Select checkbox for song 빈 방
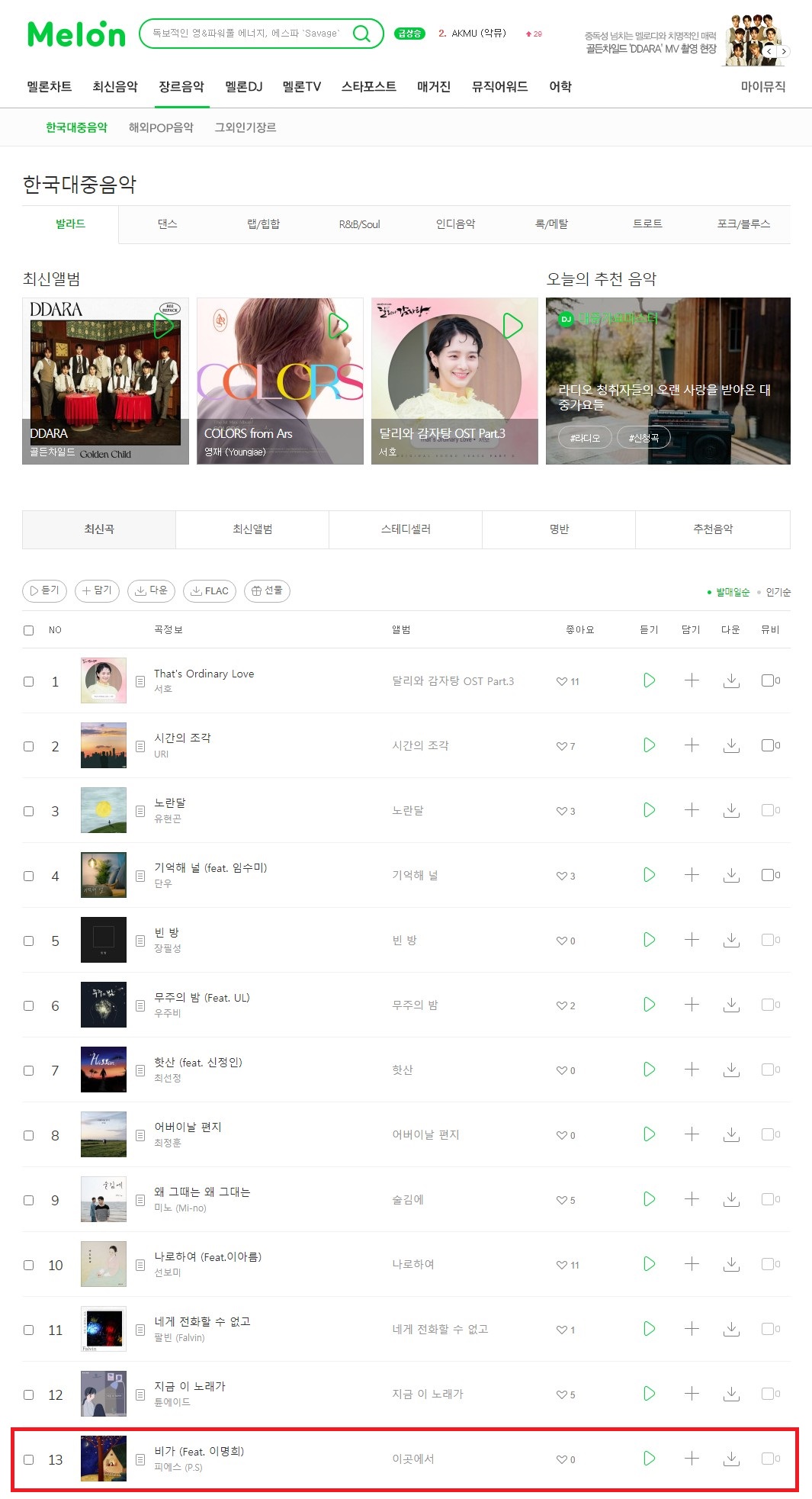 (29, 941)
